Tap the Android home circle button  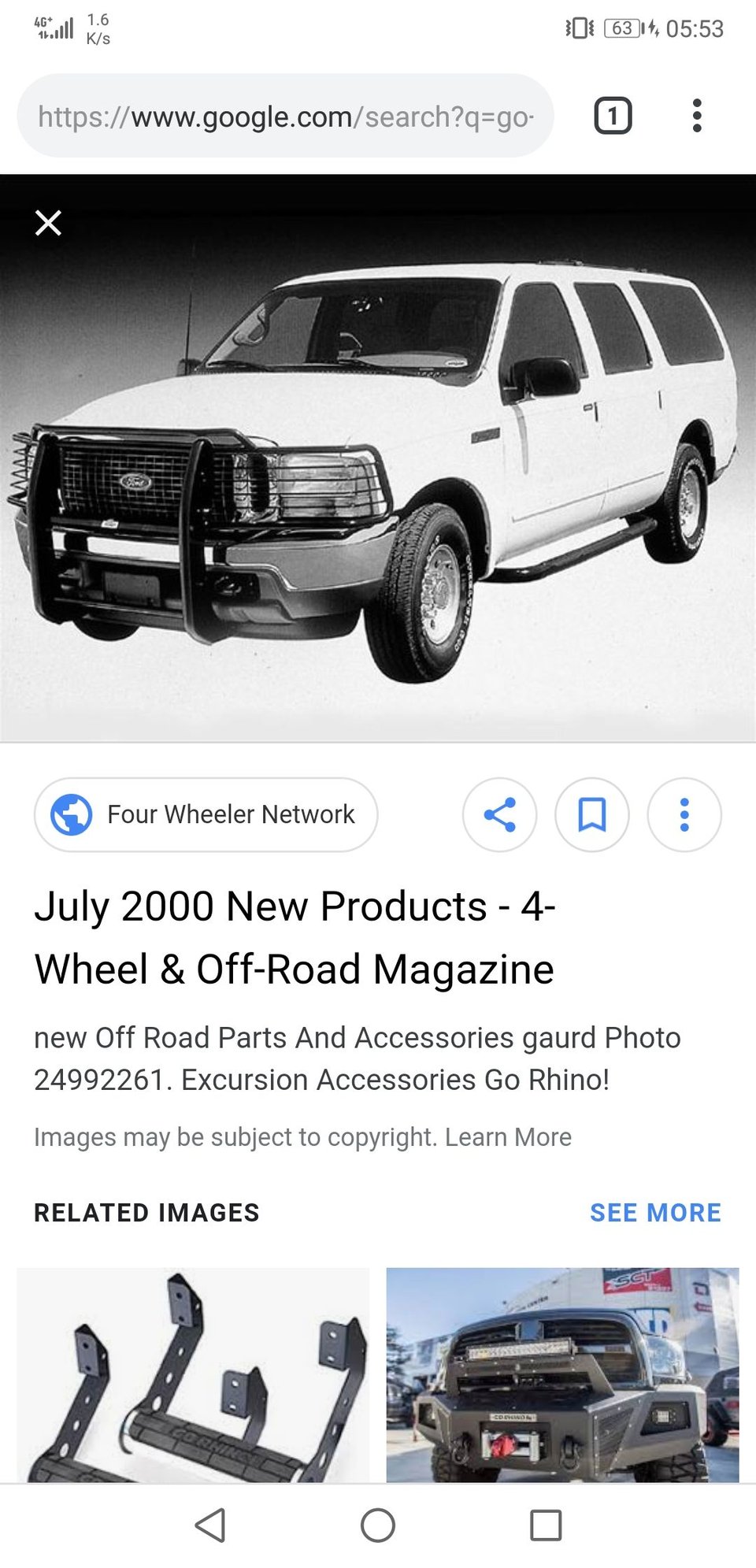[378, 1525]
